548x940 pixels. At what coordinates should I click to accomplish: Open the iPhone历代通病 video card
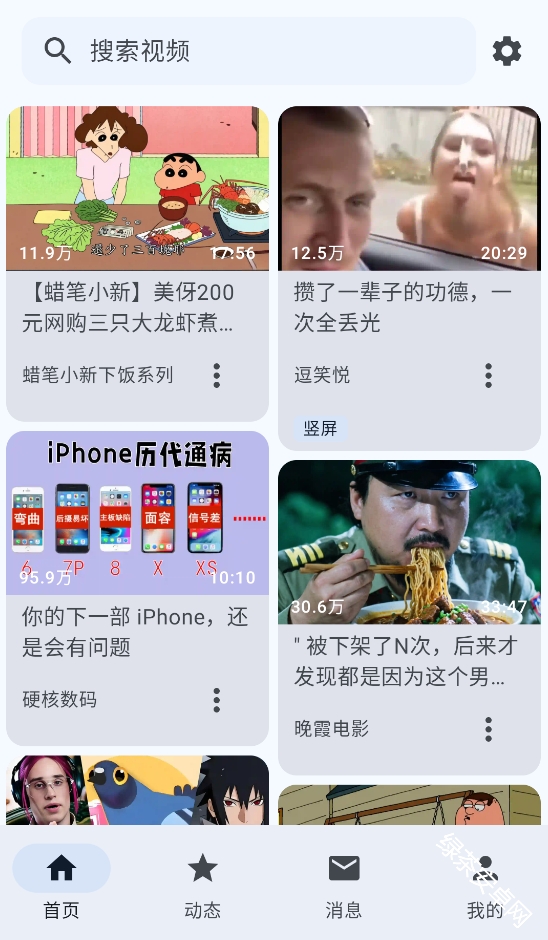(x=137, y=588)
